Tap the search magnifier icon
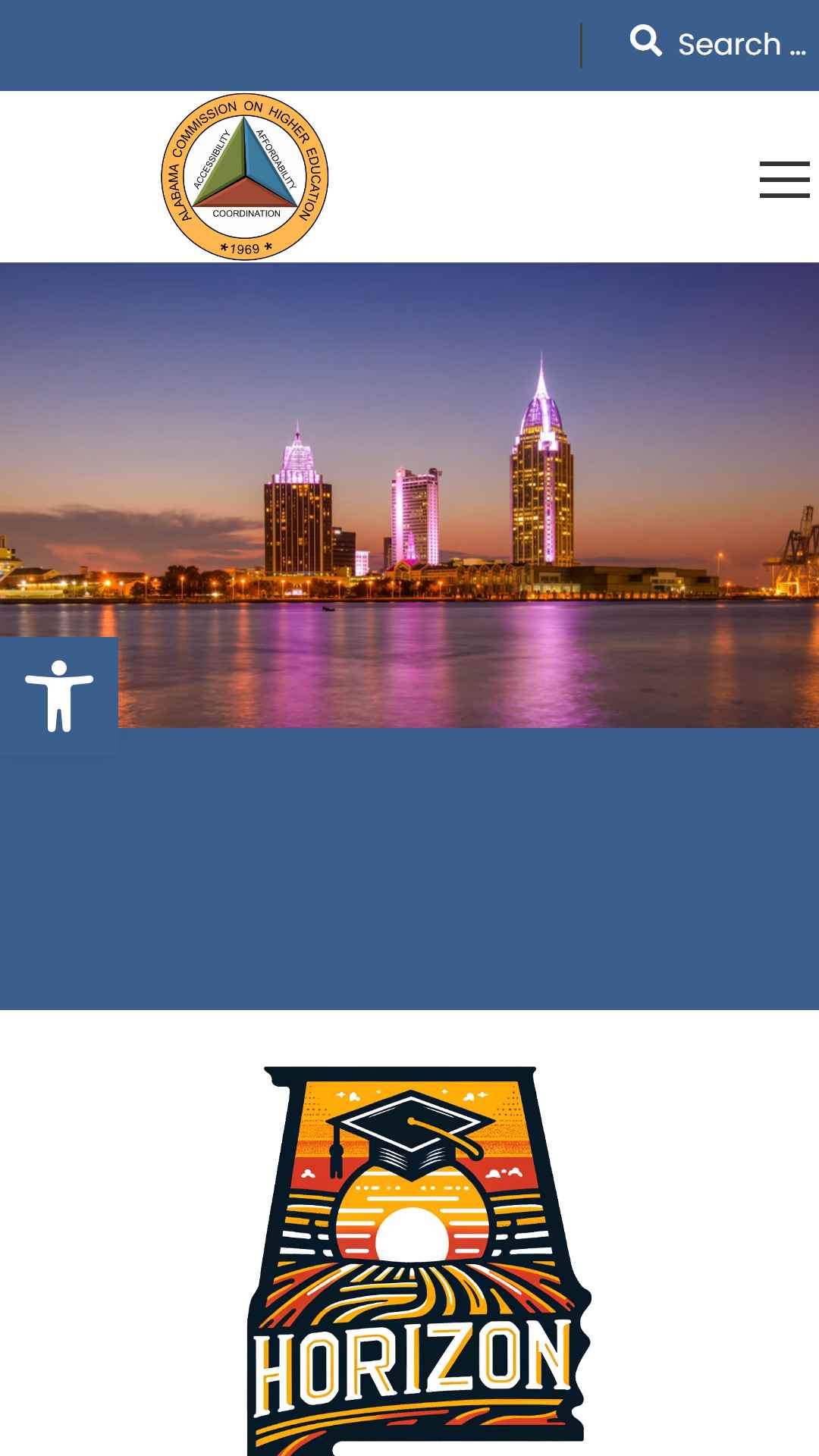Image resolution: width=819 pixels, height=1456 pixels. tap(645, 41)
